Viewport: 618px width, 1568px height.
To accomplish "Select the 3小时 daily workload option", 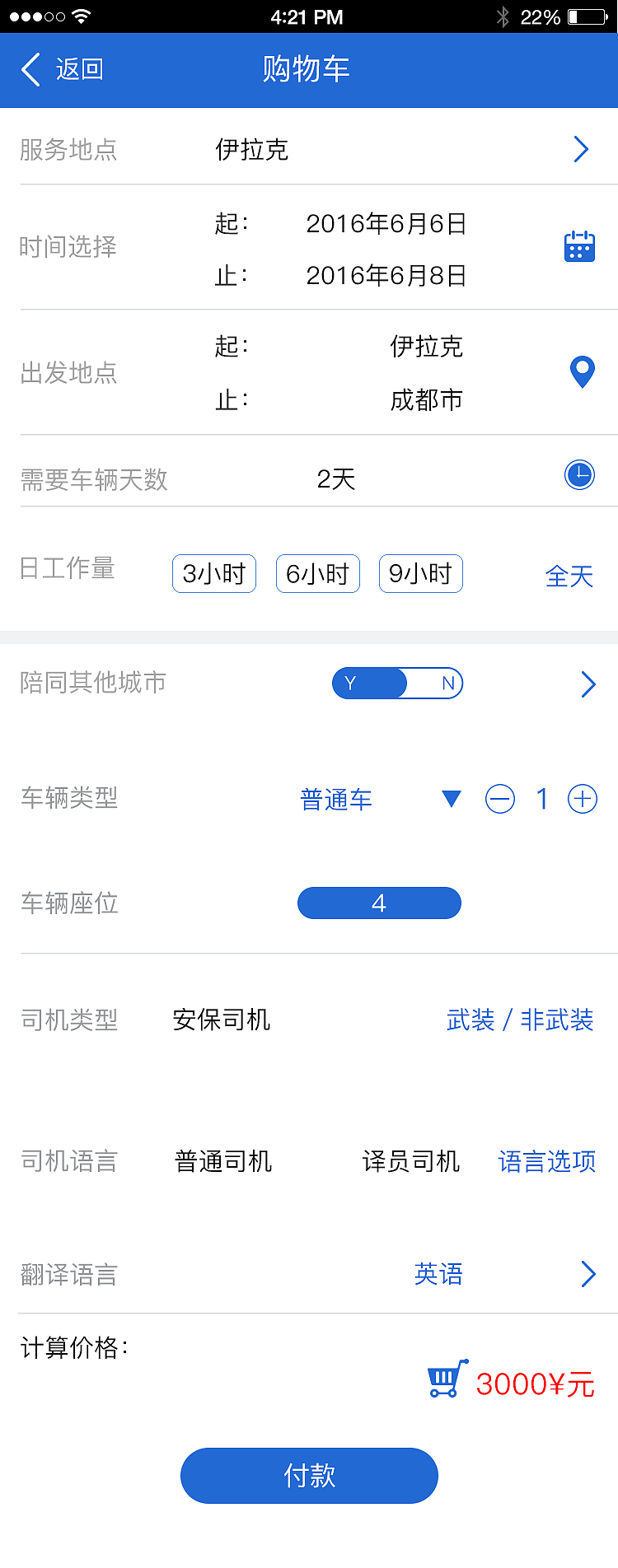I will tap(213, 573).
